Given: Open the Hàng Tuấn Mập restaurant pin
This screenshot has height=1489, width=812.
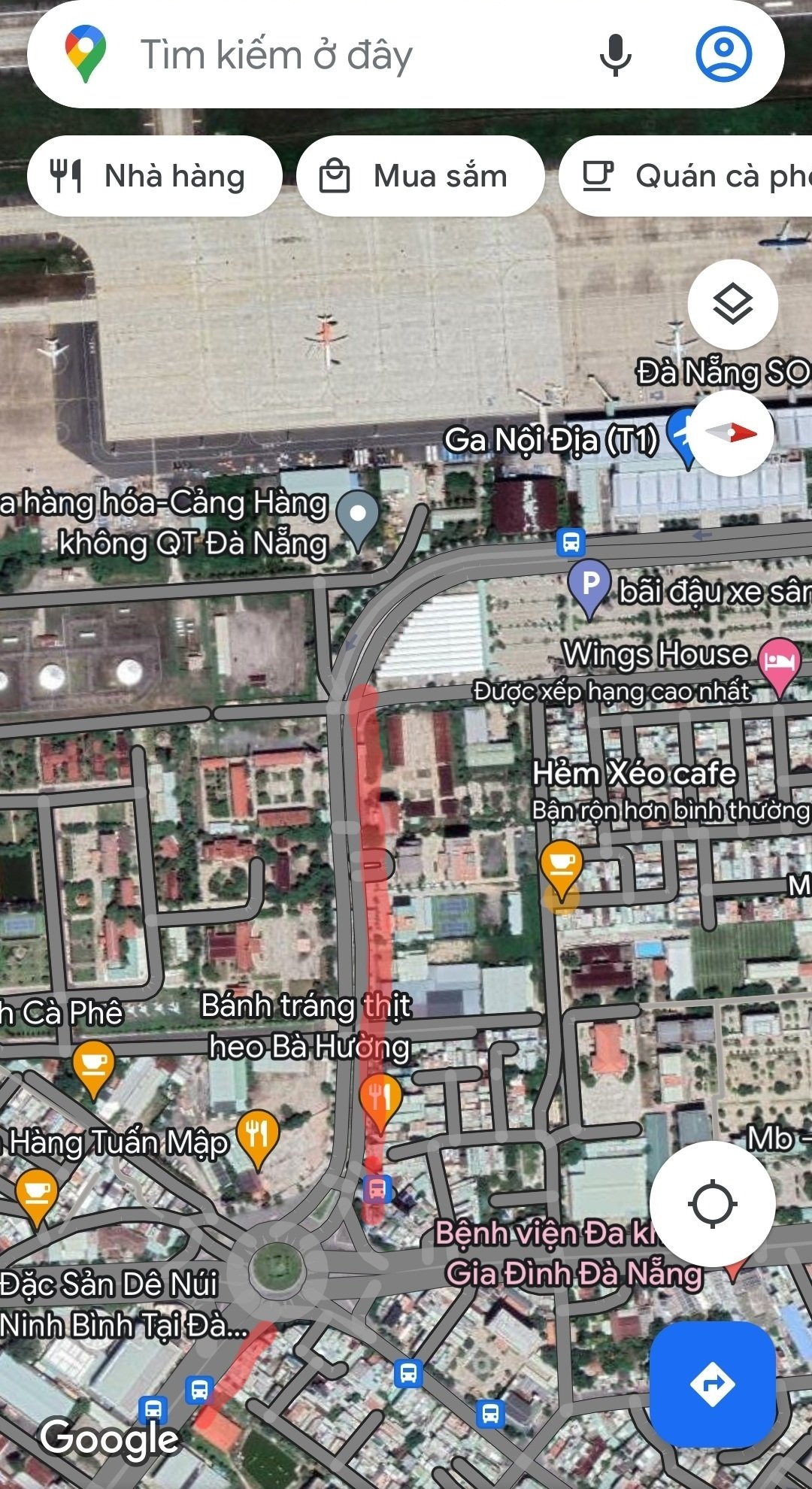Looking at the screenshot, I should [257, 1139].
